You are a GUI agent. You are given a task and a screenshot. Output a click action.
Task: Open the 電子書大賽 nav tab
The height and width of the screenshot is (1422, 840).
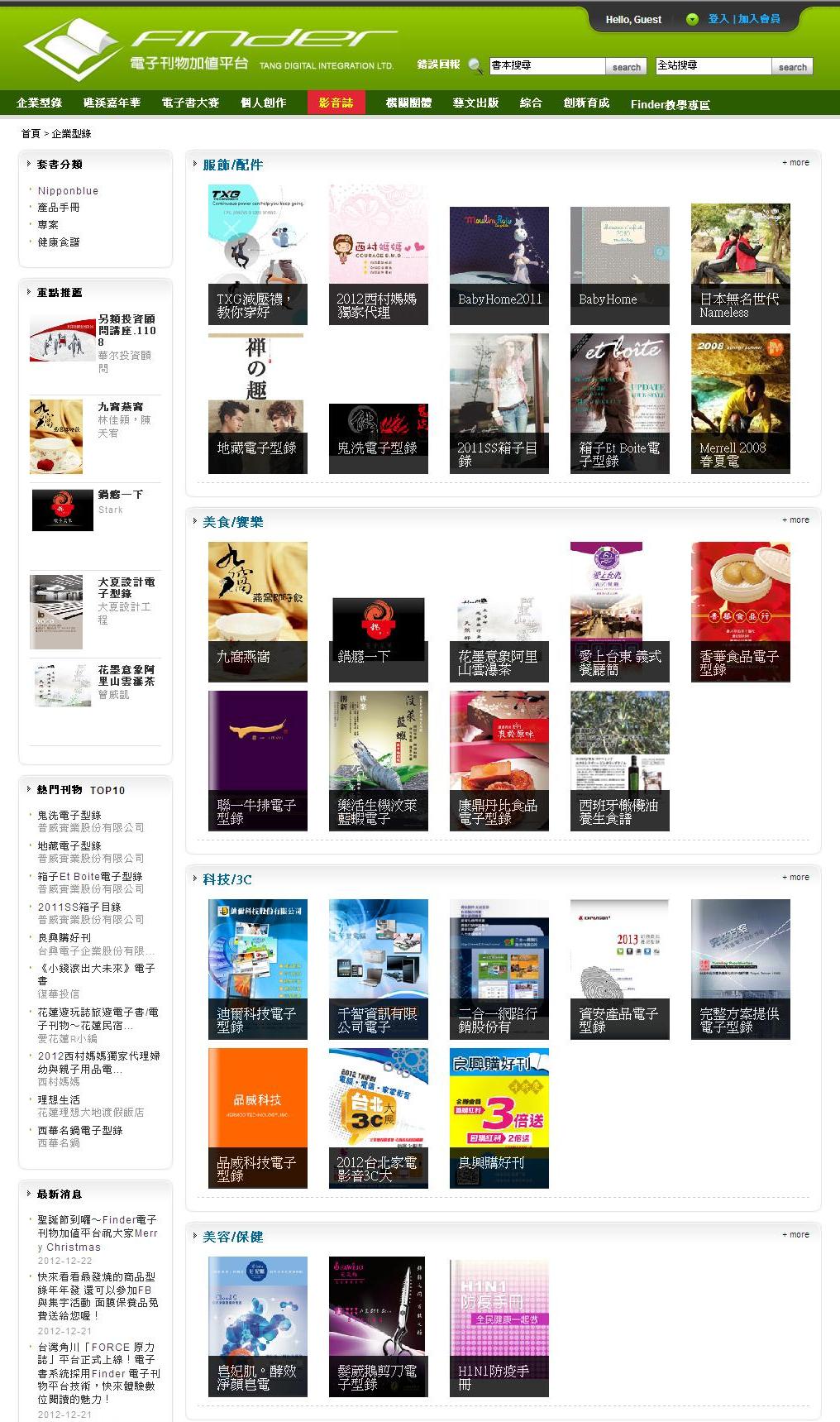191,103
